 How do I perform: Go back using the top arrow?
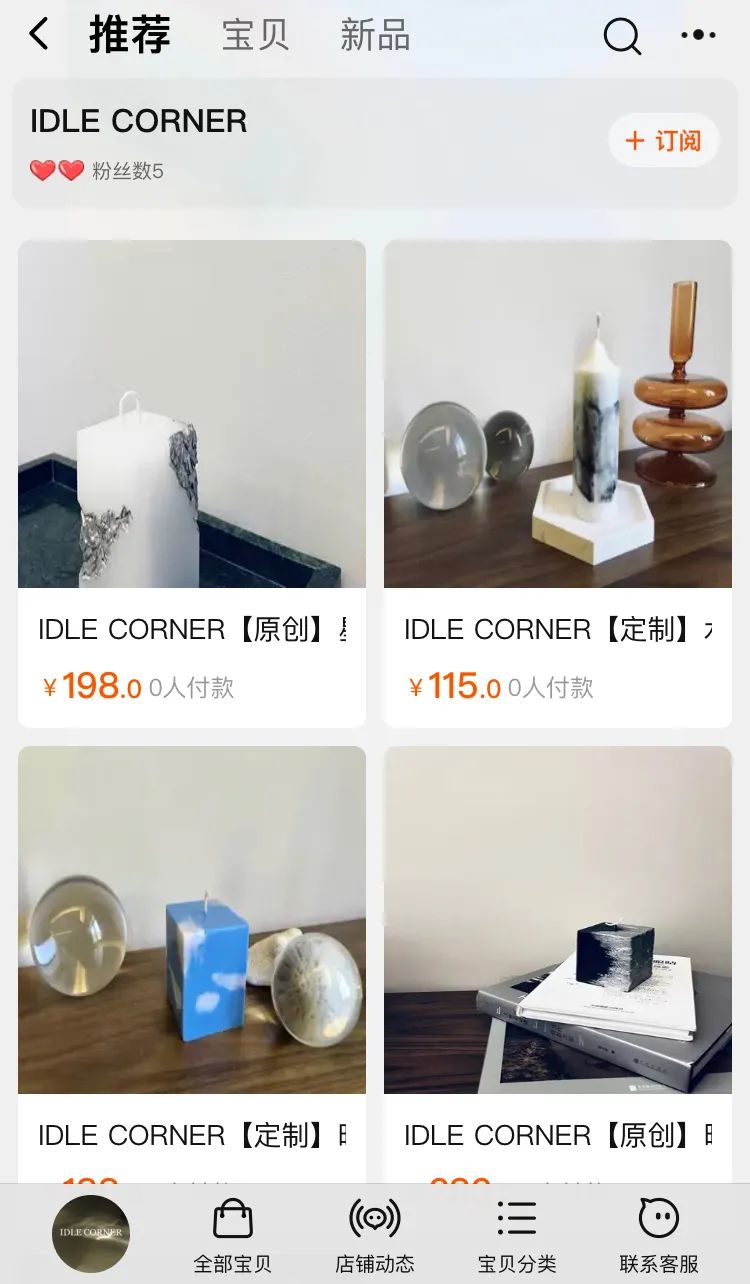[39, 35]
